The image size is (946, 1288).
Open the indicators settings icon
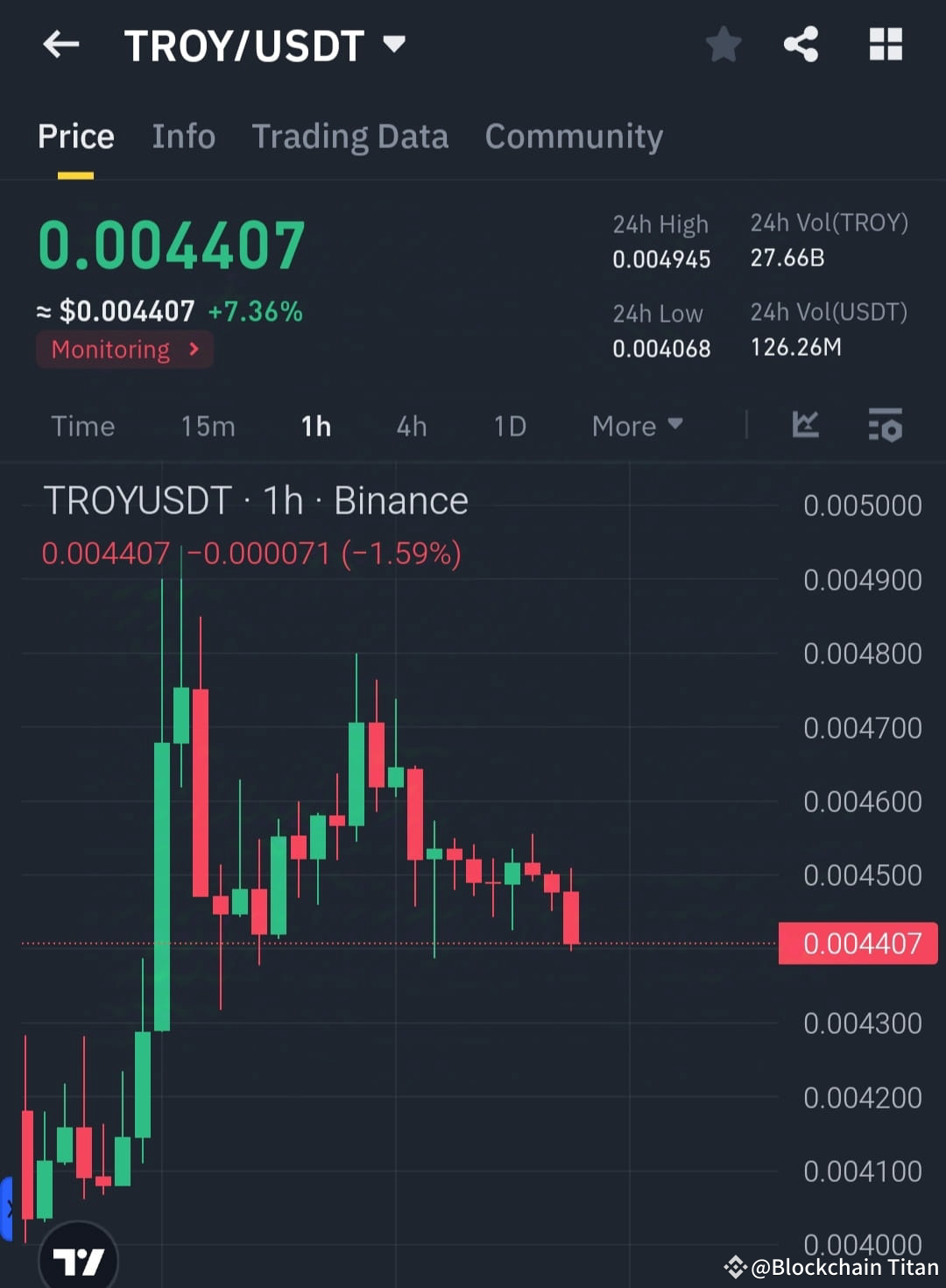tap(886, 426)
